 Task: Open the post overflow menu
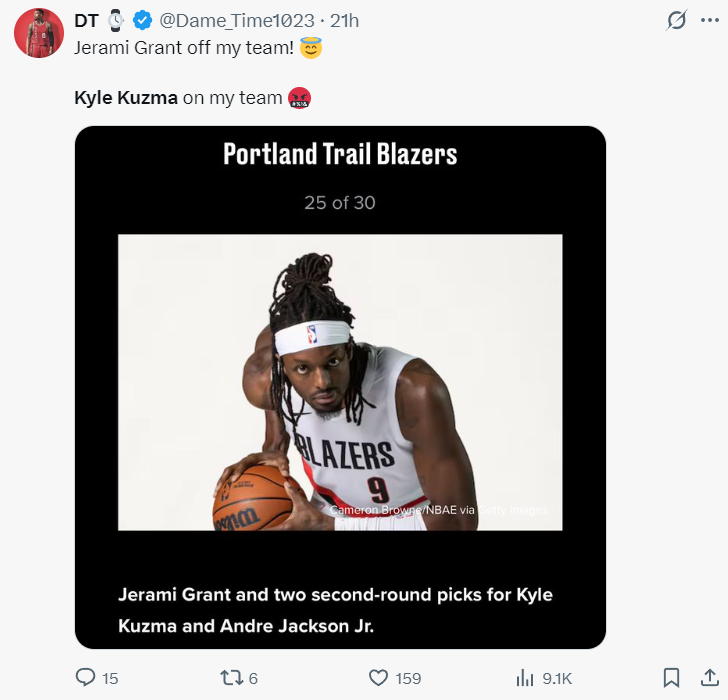709,20
